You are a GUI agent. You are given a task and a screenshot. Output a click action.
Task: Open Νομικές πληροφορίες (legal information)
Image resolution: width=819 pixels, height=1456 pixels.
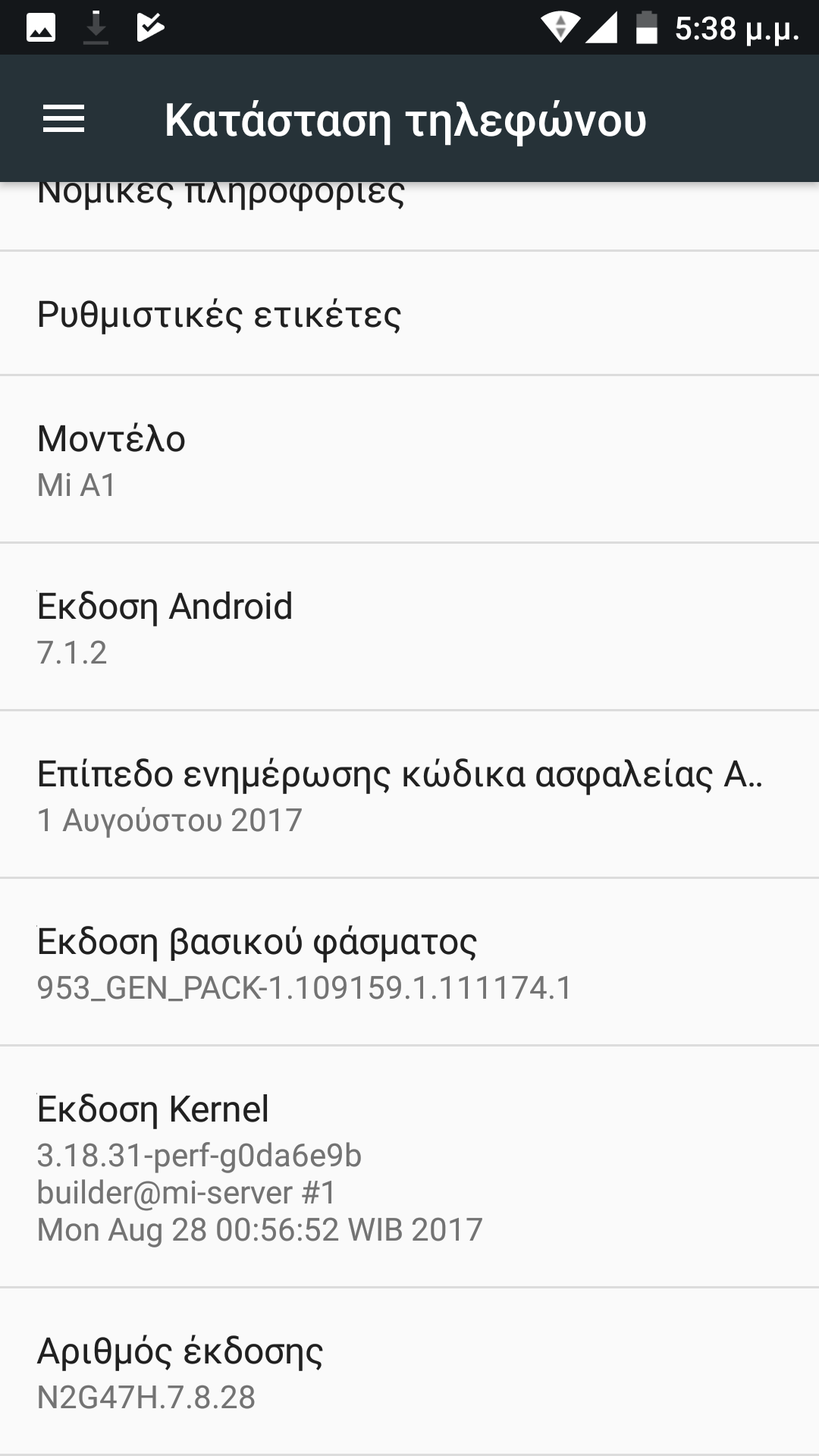(x=409, y=215)
